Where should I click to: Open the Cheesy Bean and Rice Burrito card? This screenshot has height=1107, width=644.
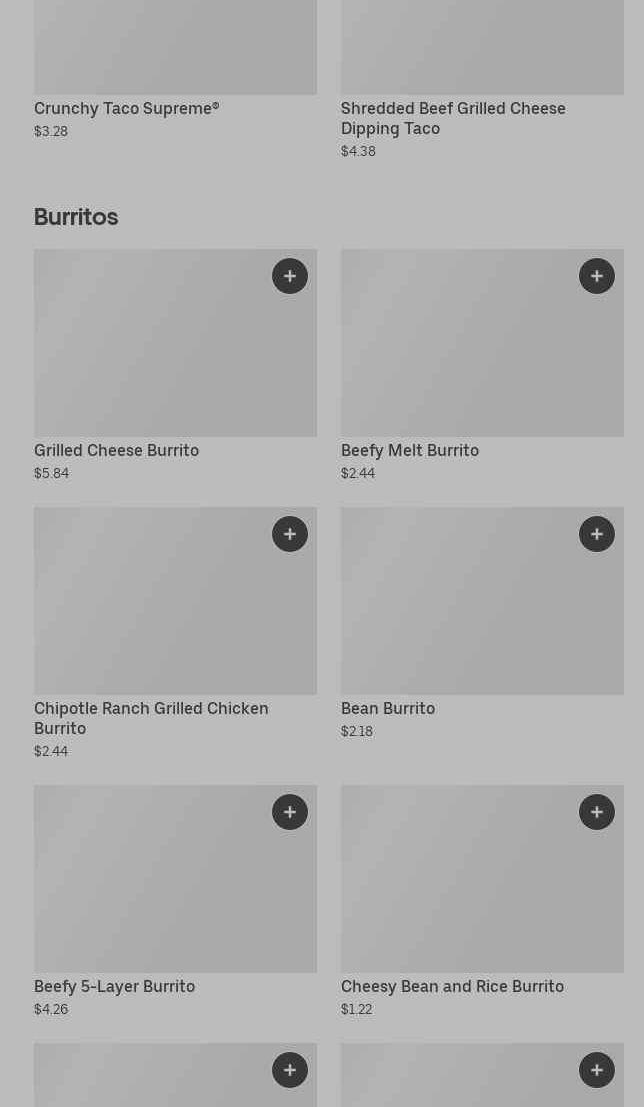tap(482, 902)
